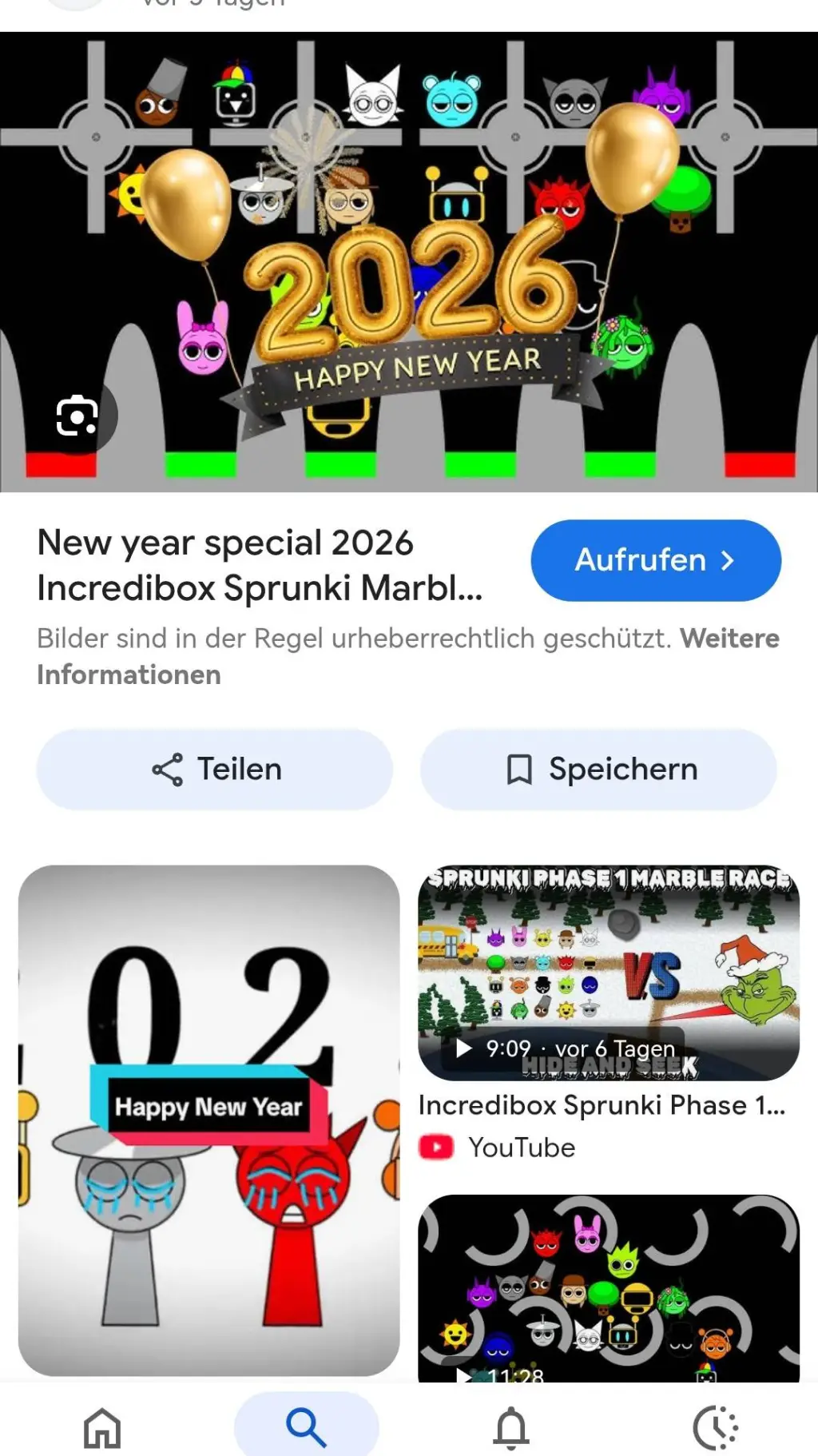Tap the chevron arrow inside the Aufrufen button

pyautogui.click(x=729, y=560)
